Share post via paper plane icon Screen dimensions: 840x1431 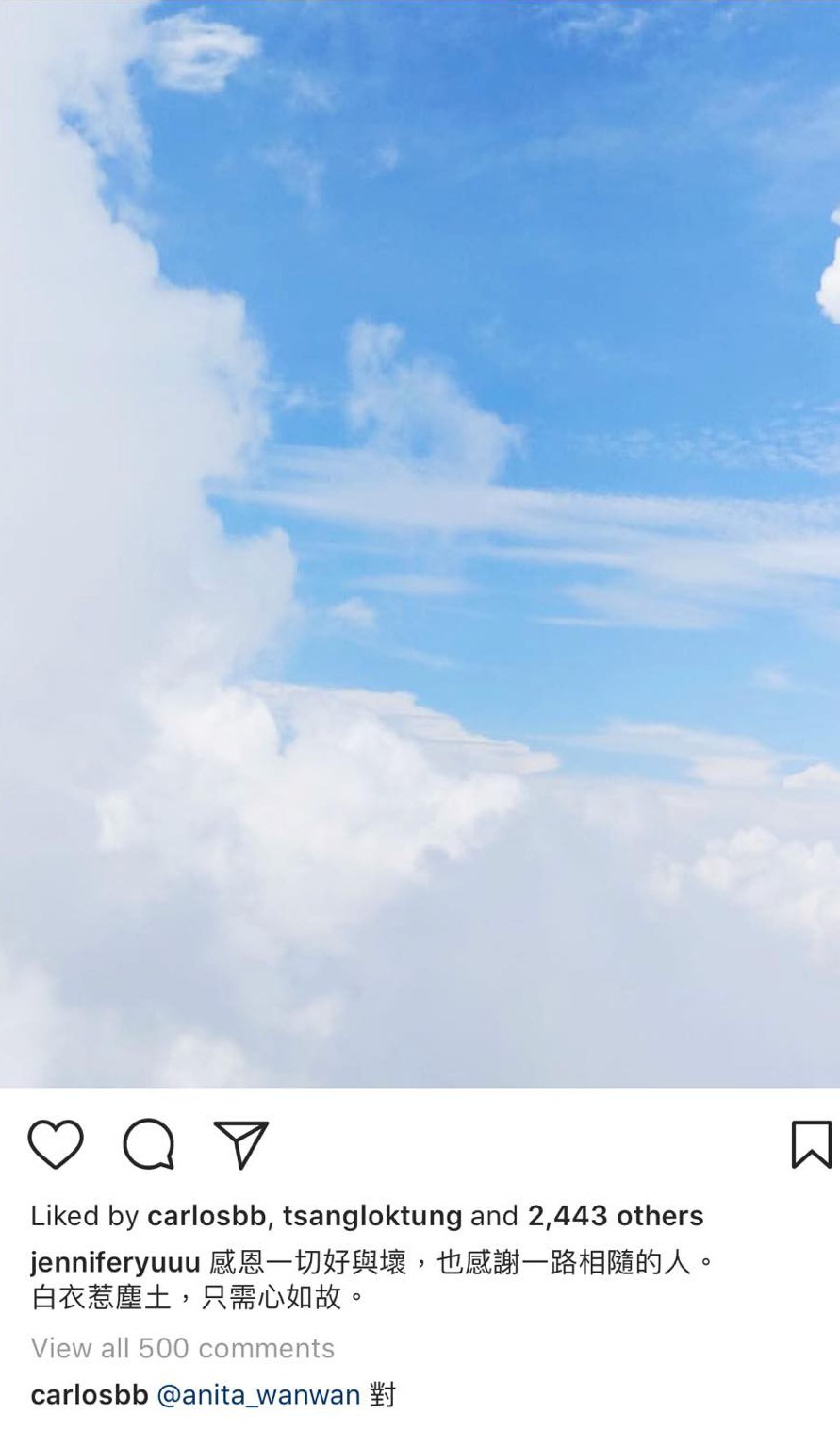[241, 1145]
